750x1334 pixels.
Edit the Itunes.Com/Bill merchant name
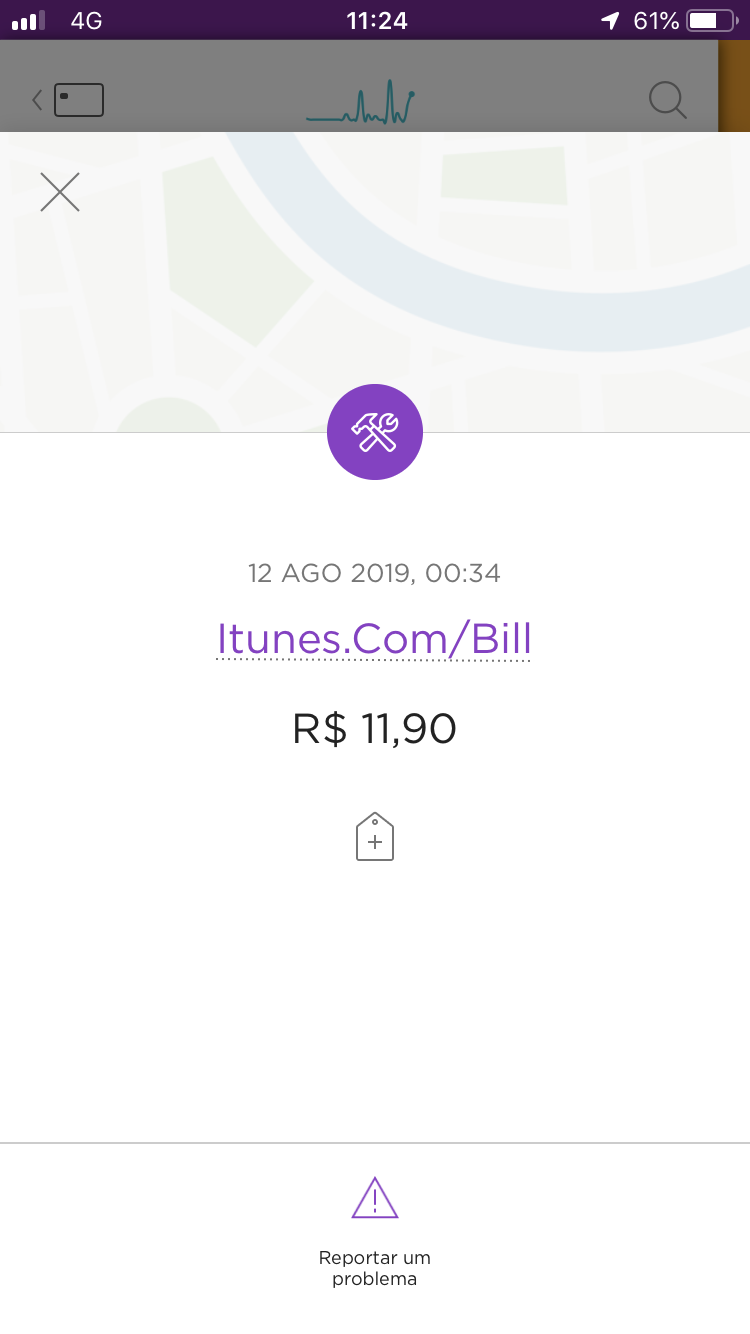tap(374, 639)
